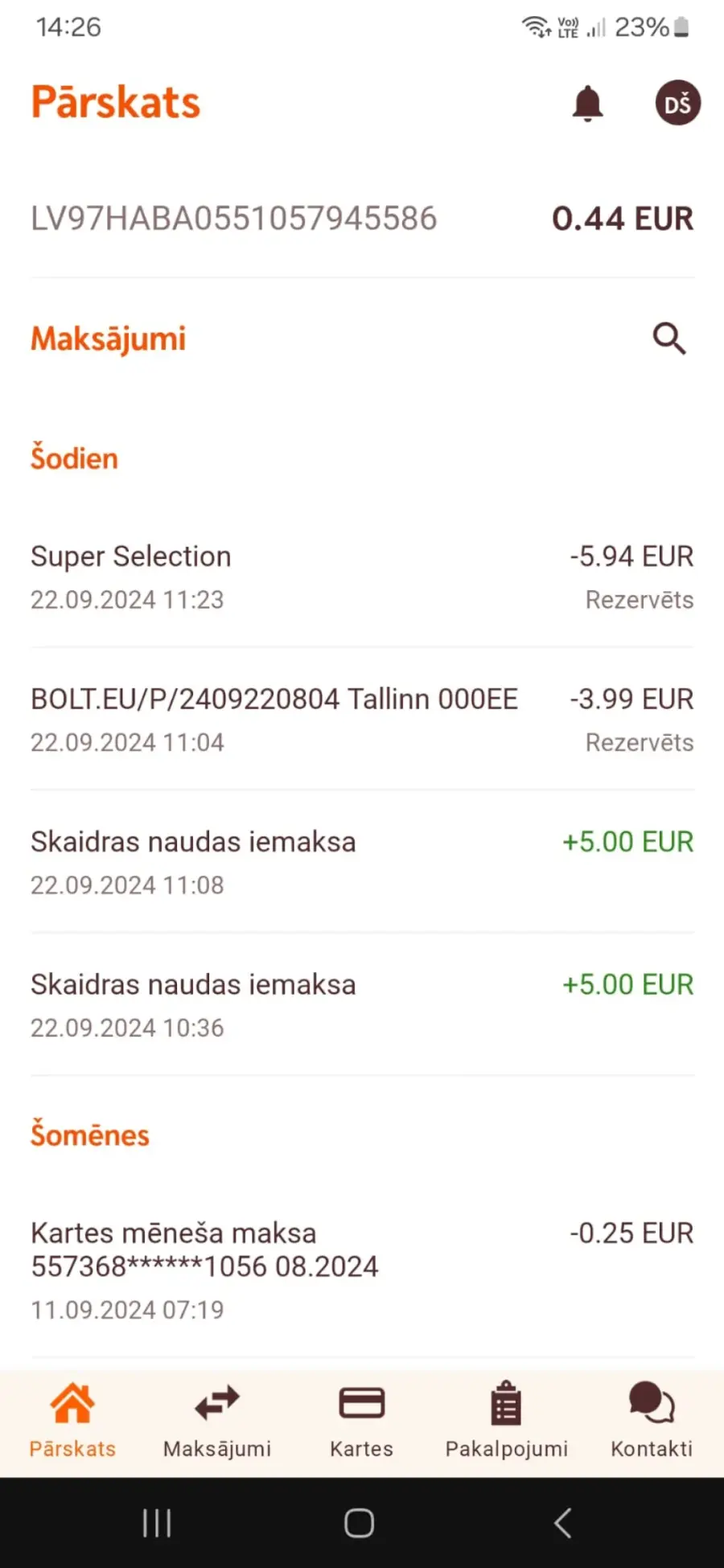Go back with the system back button
The image size is (724, 1568).
coord(563,1523)
